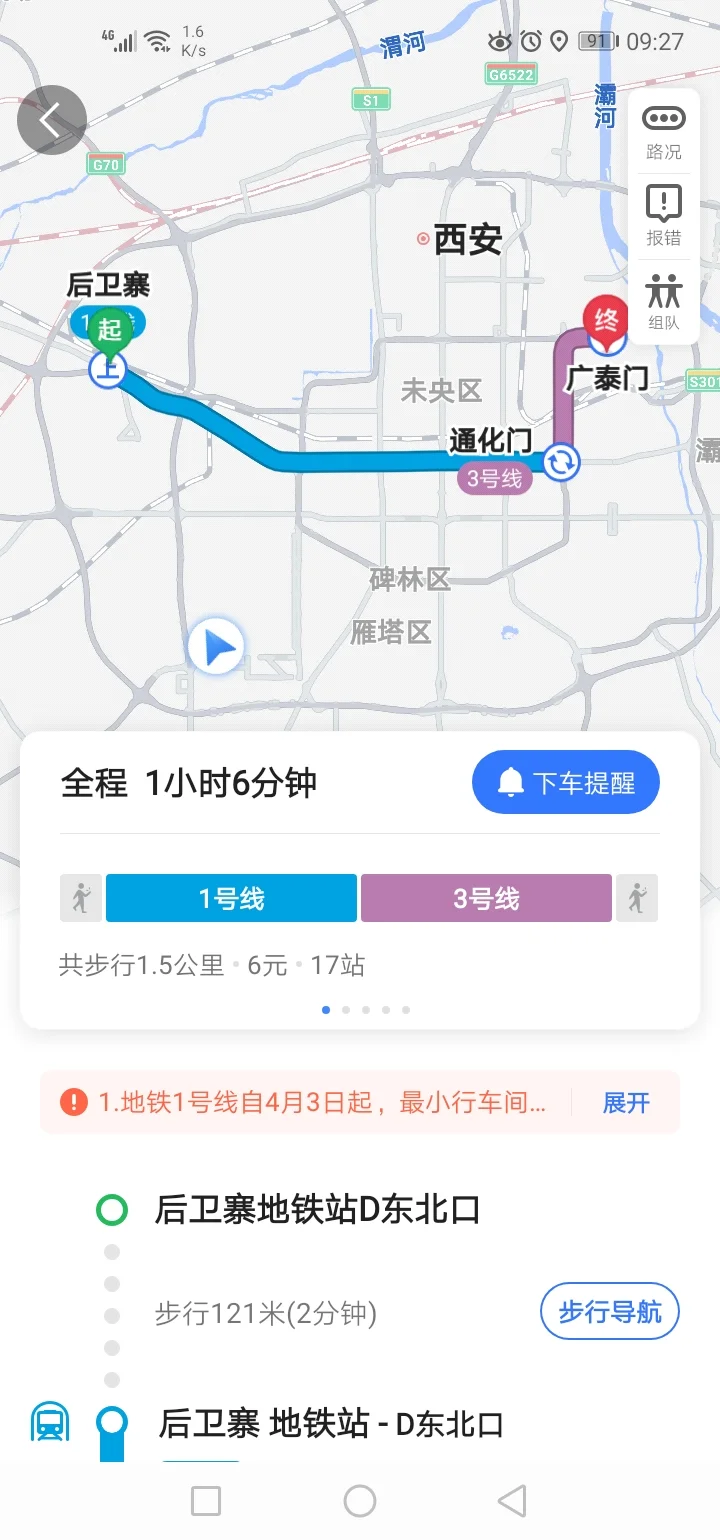Tap the Android home circle button
Screen dimensions: 720x1540
point(360,1500)
